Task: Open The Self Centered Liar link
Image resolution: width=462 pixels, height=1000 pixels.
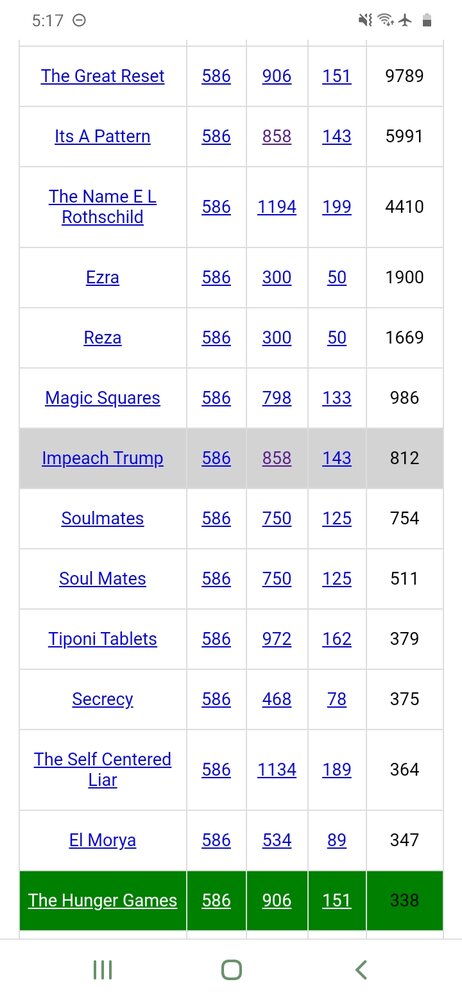Action: [102, 769]
